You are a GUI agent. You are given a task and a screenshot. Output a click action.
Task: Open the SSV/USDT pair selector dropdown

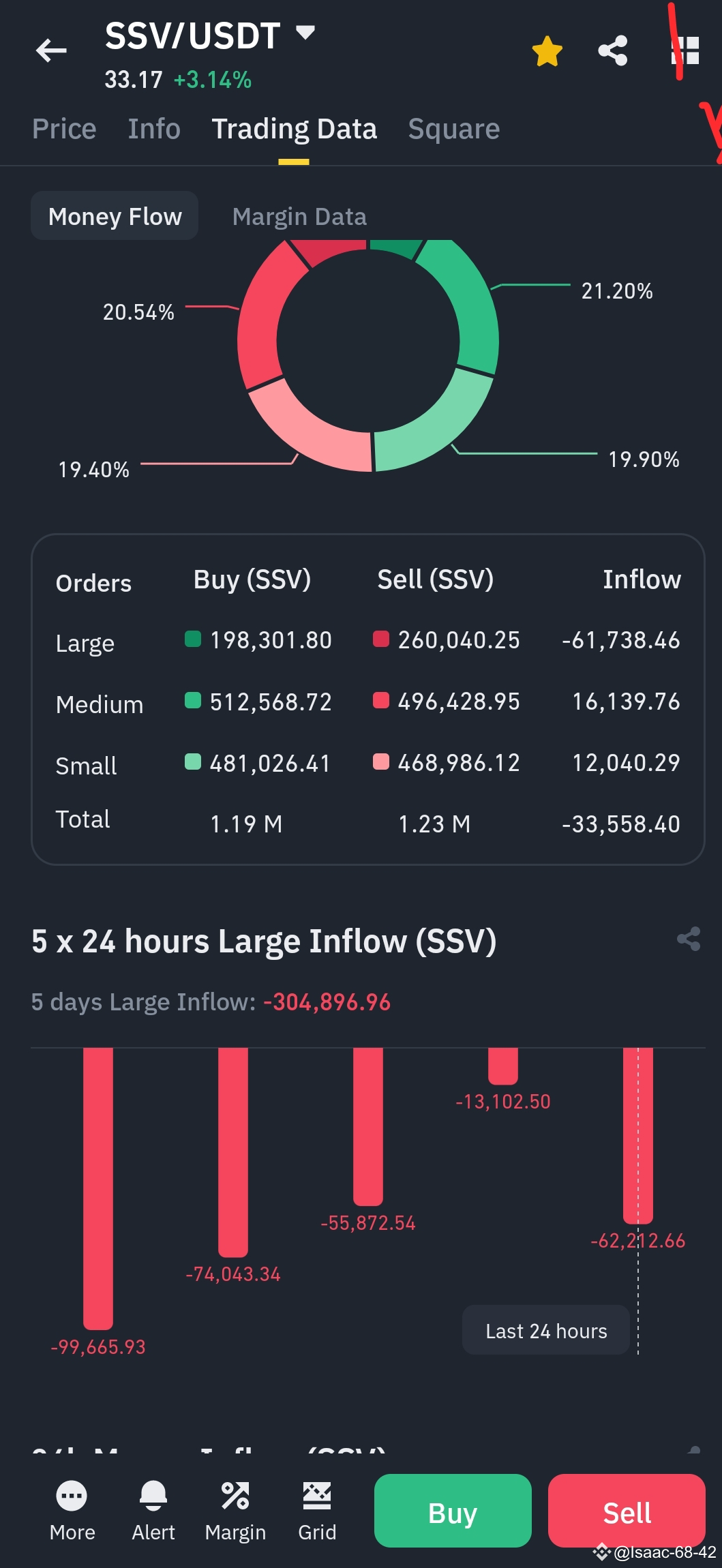(x=305, y=33)
